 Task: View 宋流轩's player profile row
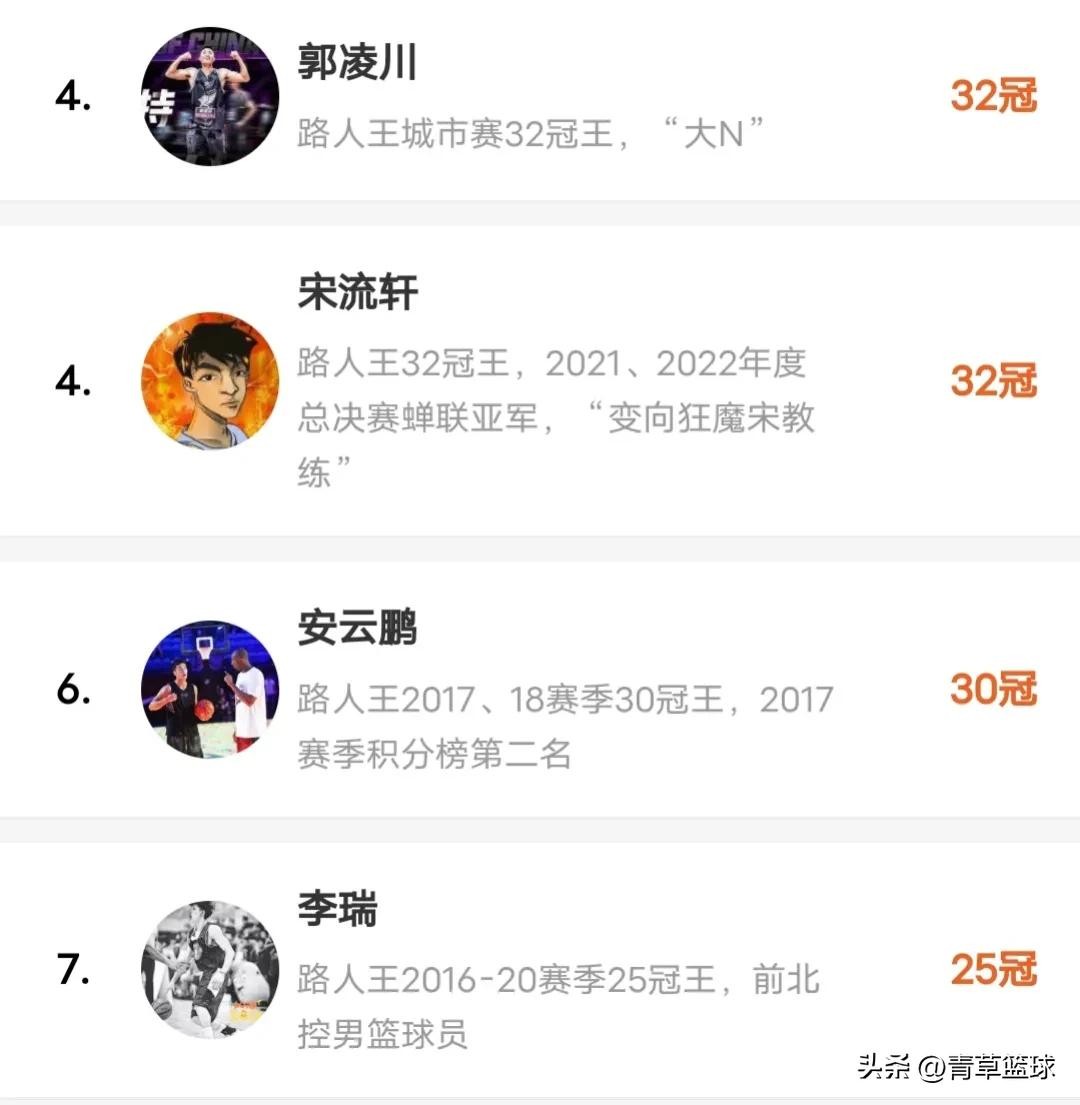click(x=540, y=381)
